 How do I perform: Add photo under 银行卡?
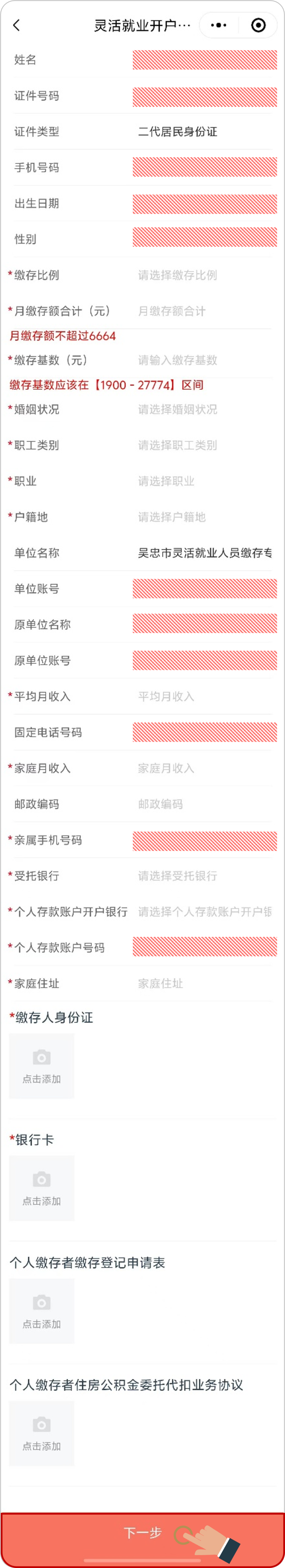pyautogui.click(x=41, y=1188)
